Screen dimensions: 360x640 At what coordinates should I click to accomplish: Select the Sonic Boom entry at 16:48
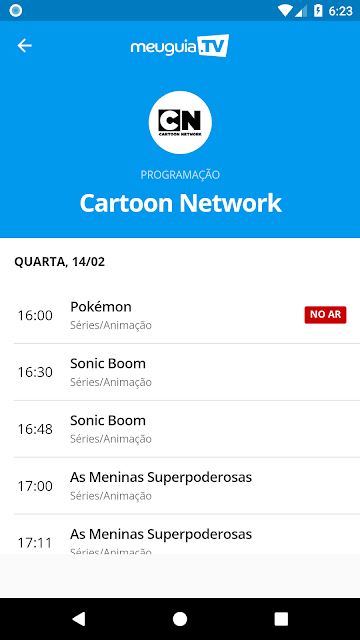pos(180,429)
